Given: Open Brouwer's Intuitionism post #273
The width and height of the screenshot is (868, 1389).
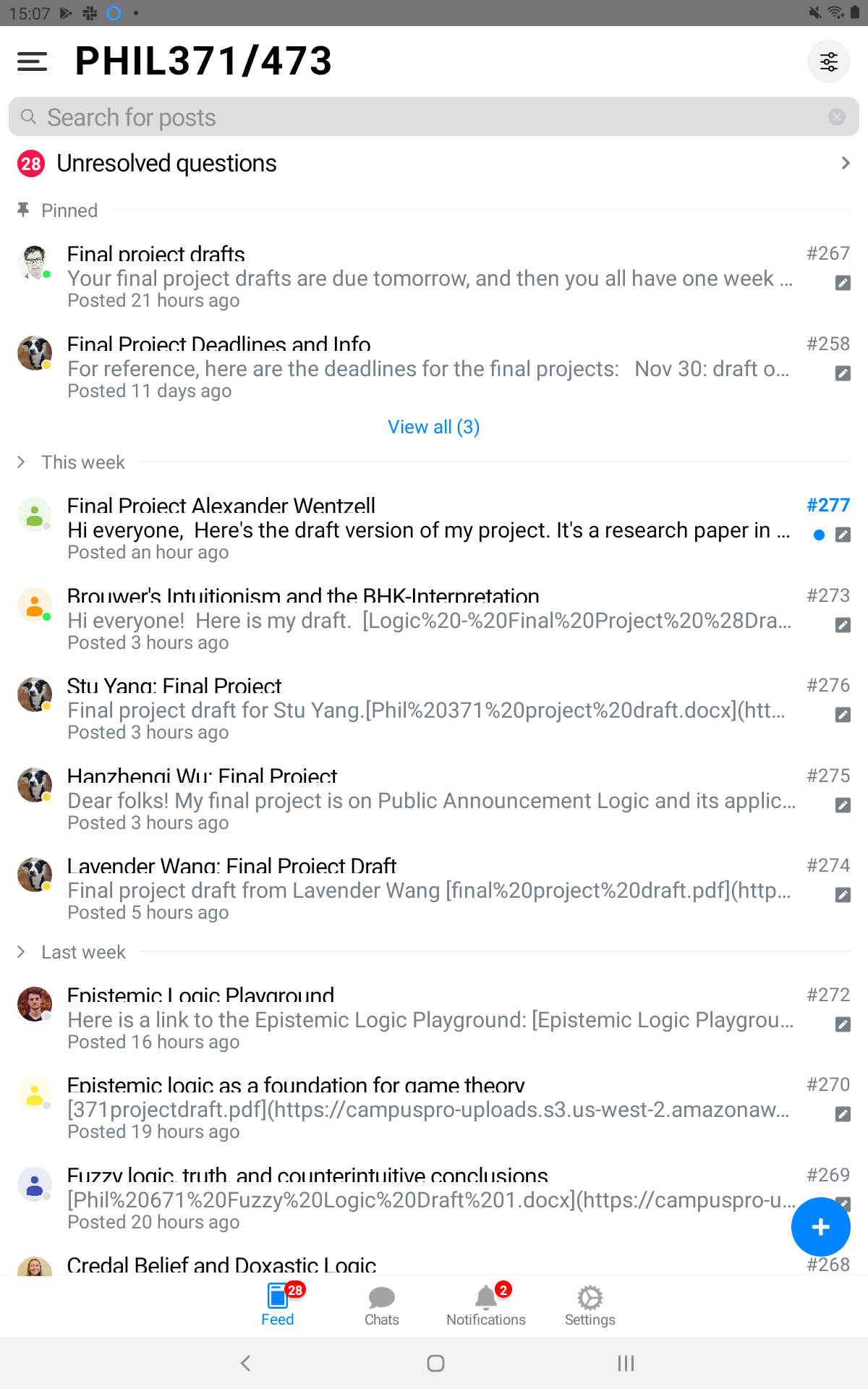Looking at the screenshot, I should point(430,619).
